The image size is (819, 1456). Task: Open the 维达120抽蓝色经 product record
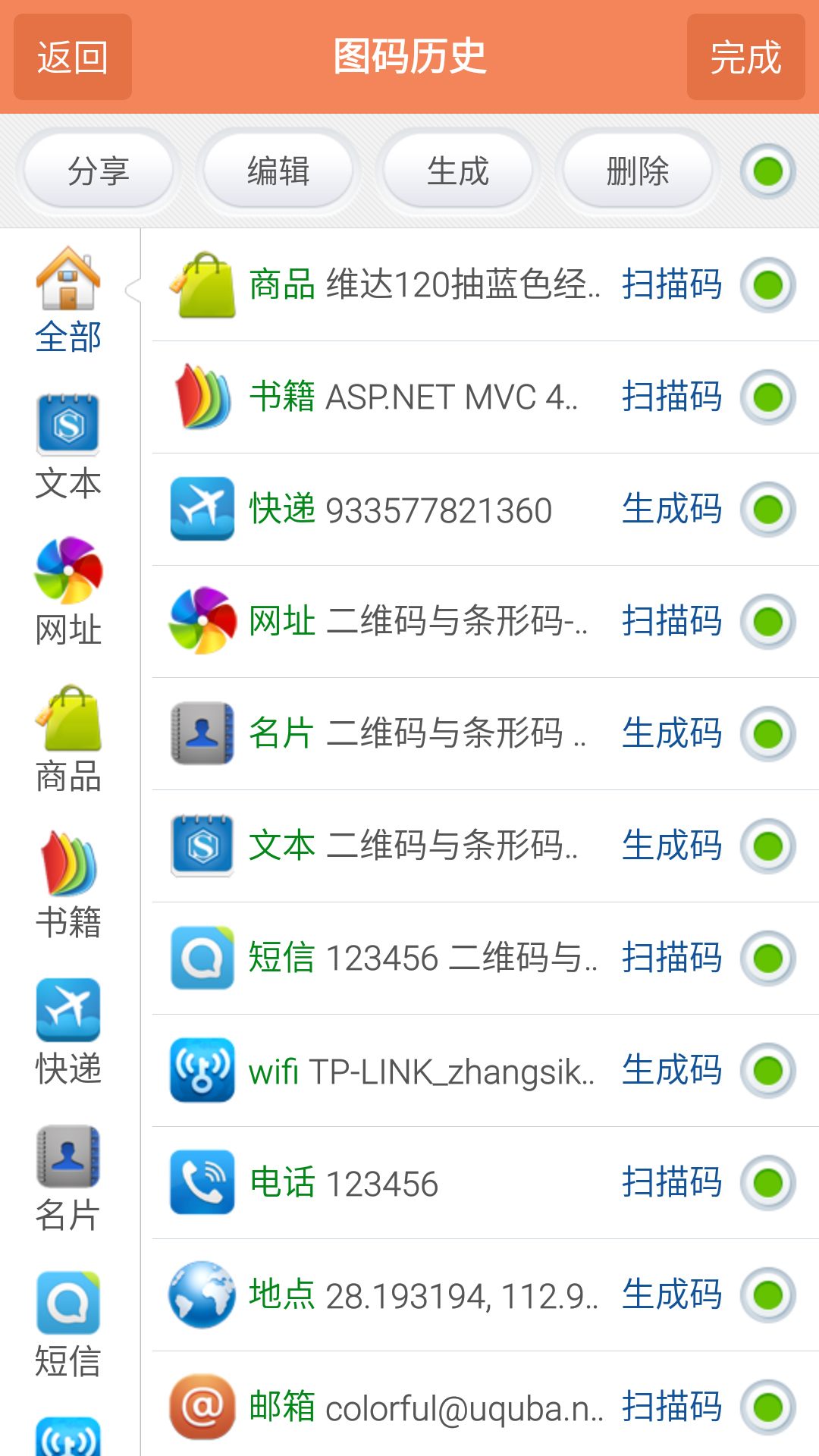[x=425, y=285]
